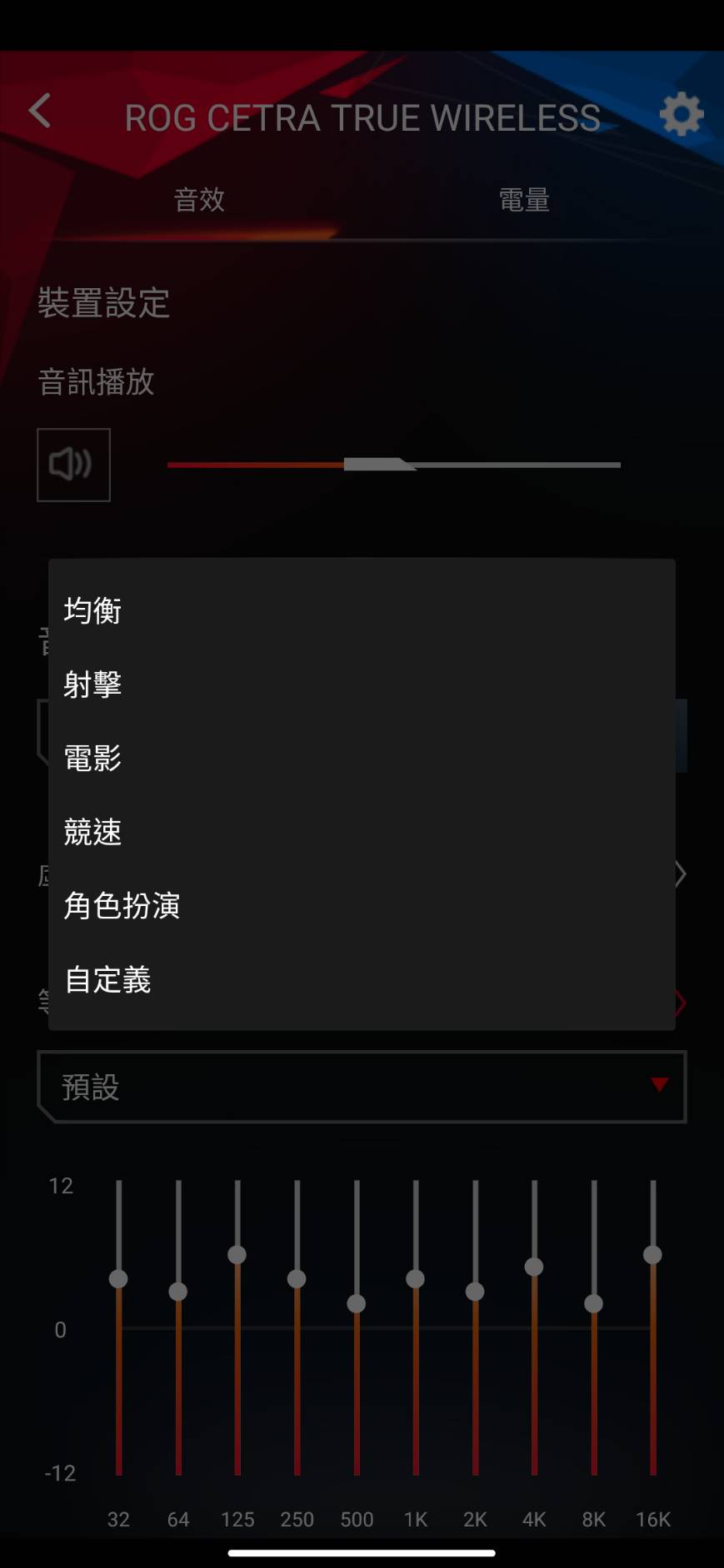Switch to the 音效 tab
The image size is (724, 1568).
199,200
